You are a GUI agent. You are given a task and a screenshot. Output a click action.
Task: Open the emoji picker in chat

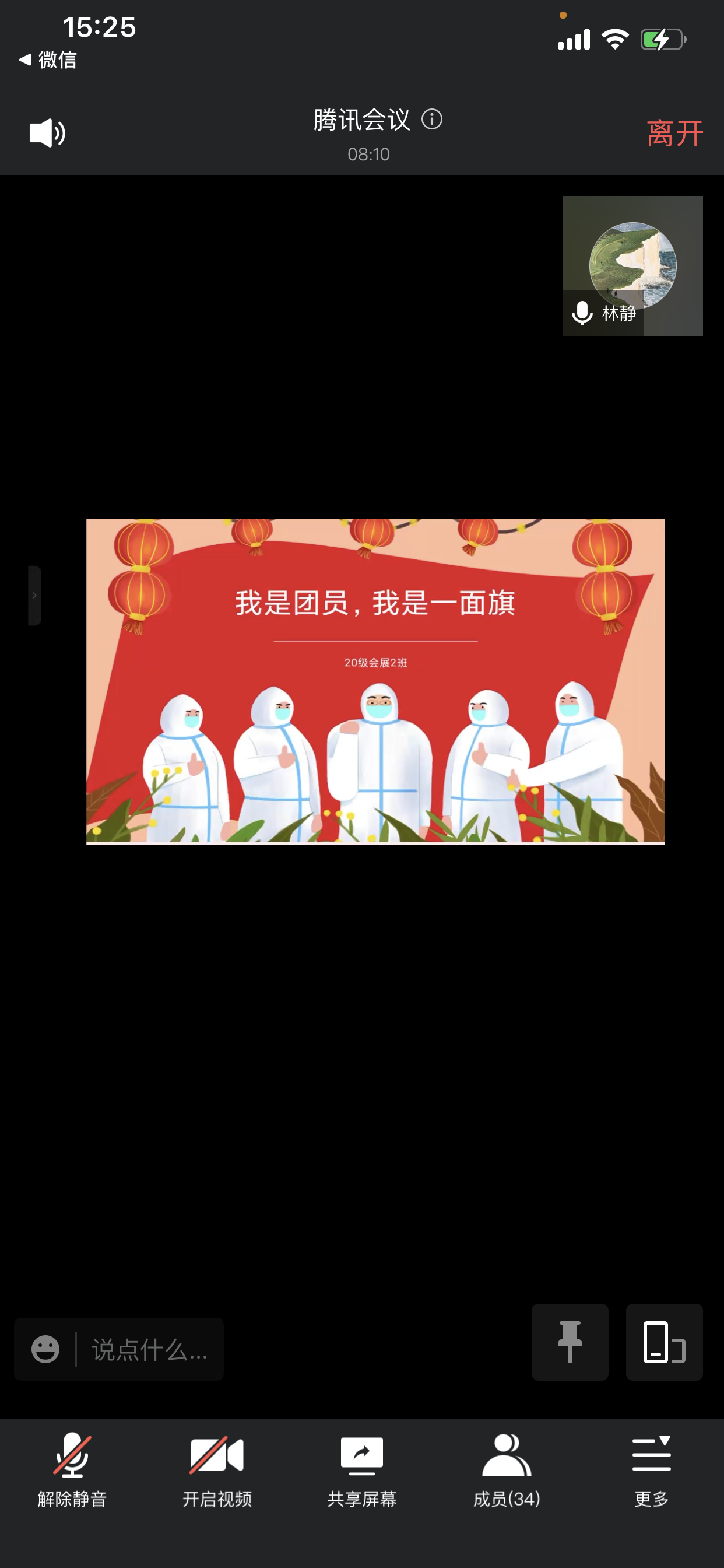[45, 1349]
